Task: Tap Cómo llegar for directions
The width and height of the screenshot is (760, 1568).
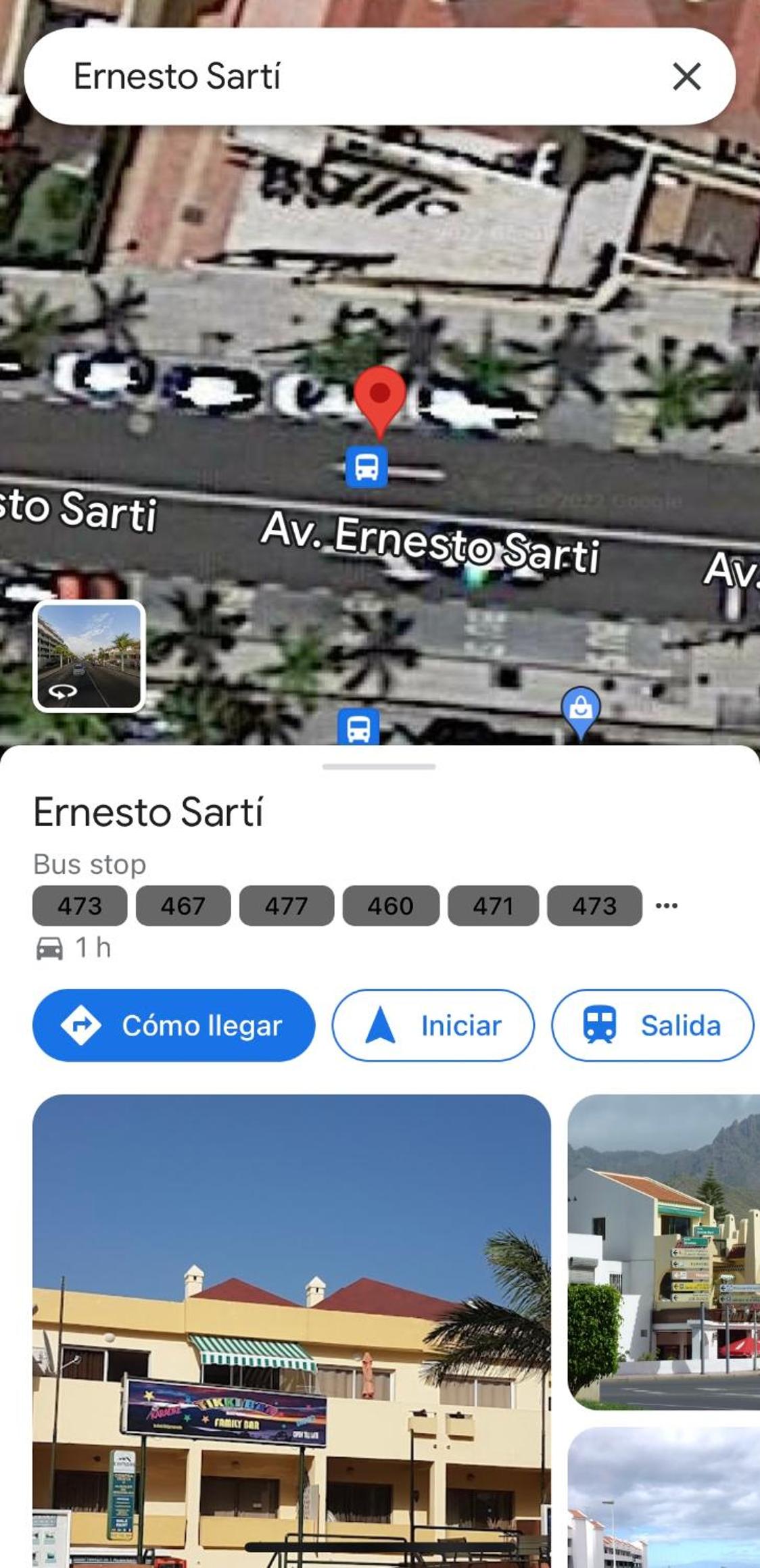Action: click(174, 1025)
